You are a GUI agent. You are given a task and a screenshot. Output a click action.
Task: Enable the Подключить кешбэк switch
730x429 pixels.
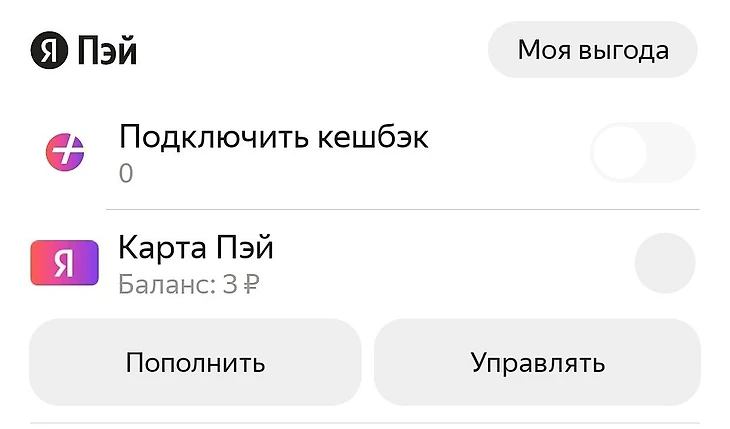642,153
